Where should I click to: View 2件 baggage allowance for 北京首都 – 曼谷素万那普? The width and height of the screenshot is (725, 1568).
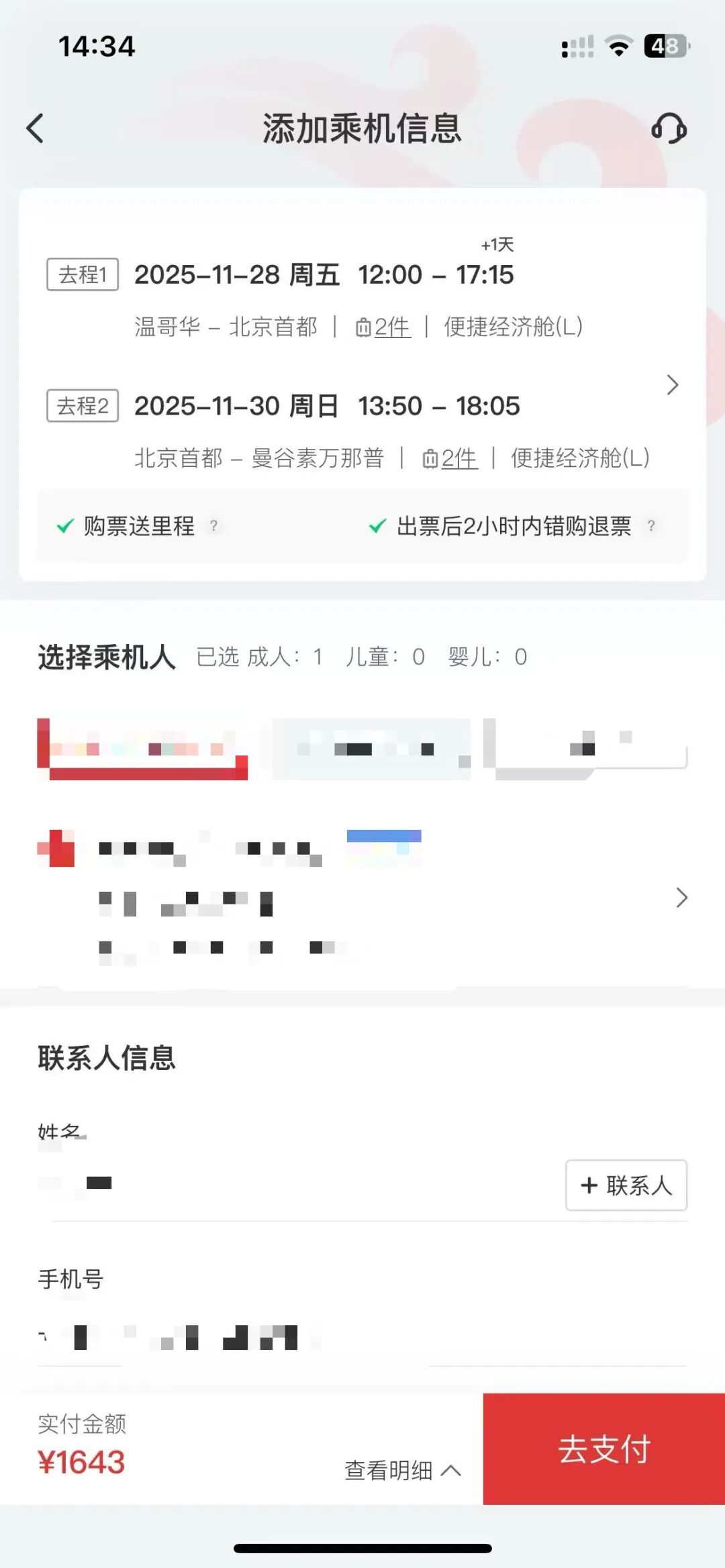pyautogui.click(x=450, y=459)
